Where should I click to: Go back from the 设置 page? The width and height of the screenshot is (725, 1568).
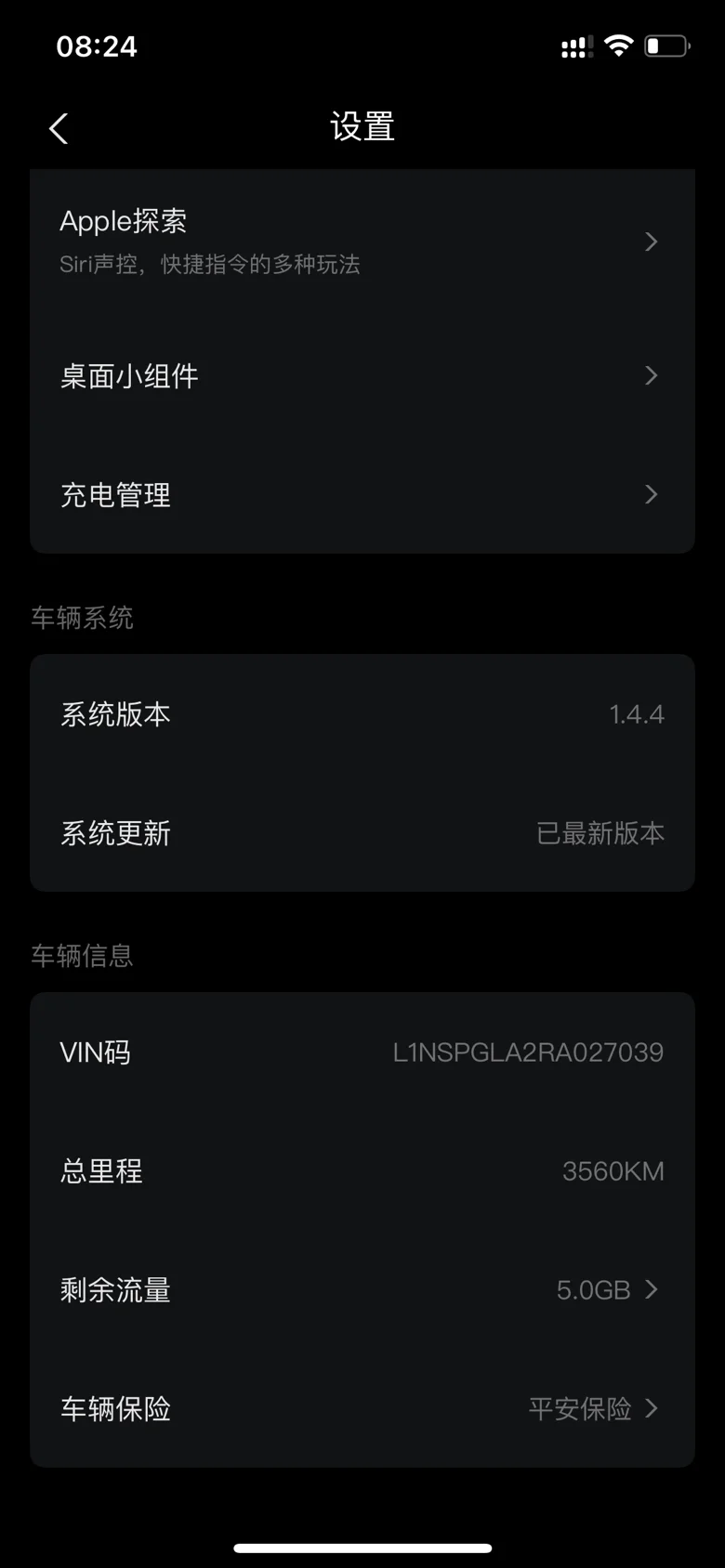point(59,128)
